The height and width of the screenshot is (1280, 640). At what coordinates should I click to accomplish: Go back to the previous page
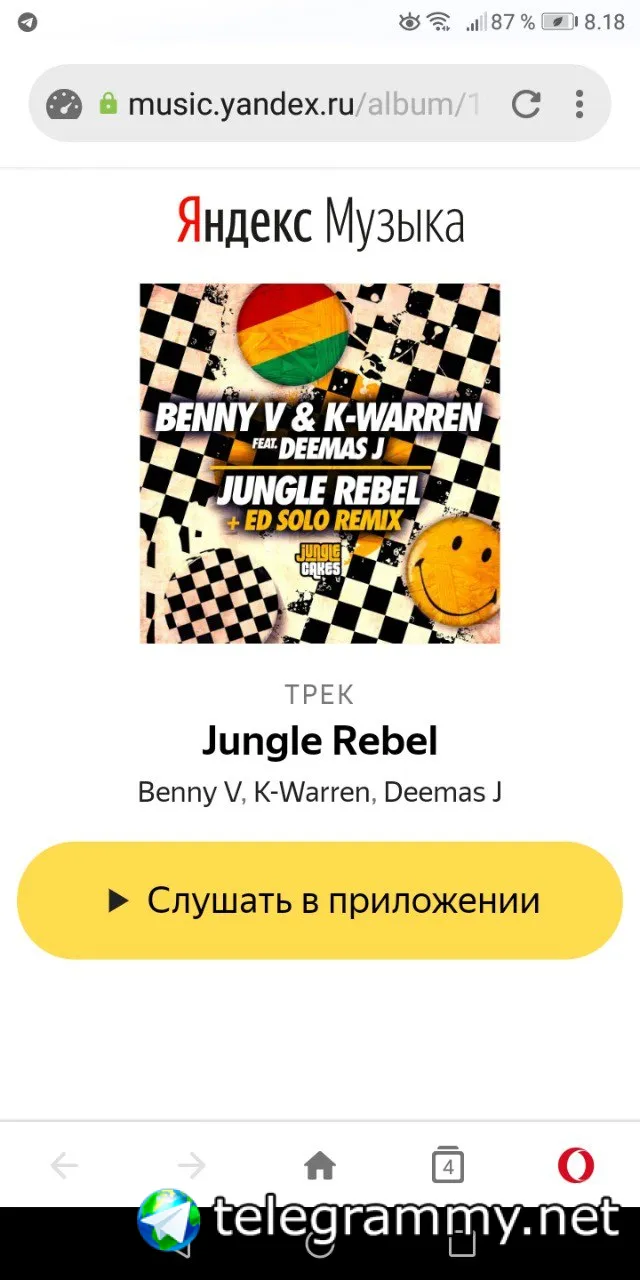65,1165
